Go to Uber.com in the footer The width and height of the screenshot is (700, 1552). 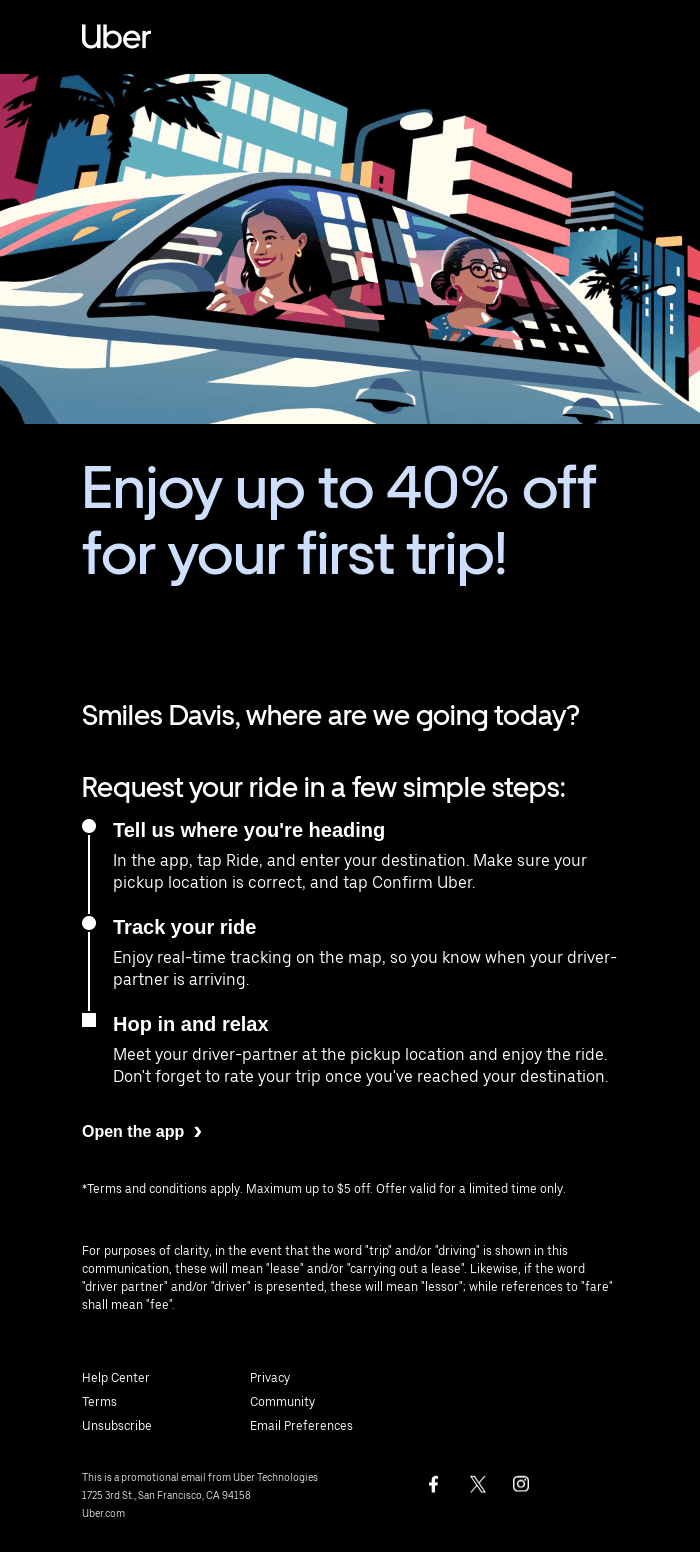point(103,1513)
